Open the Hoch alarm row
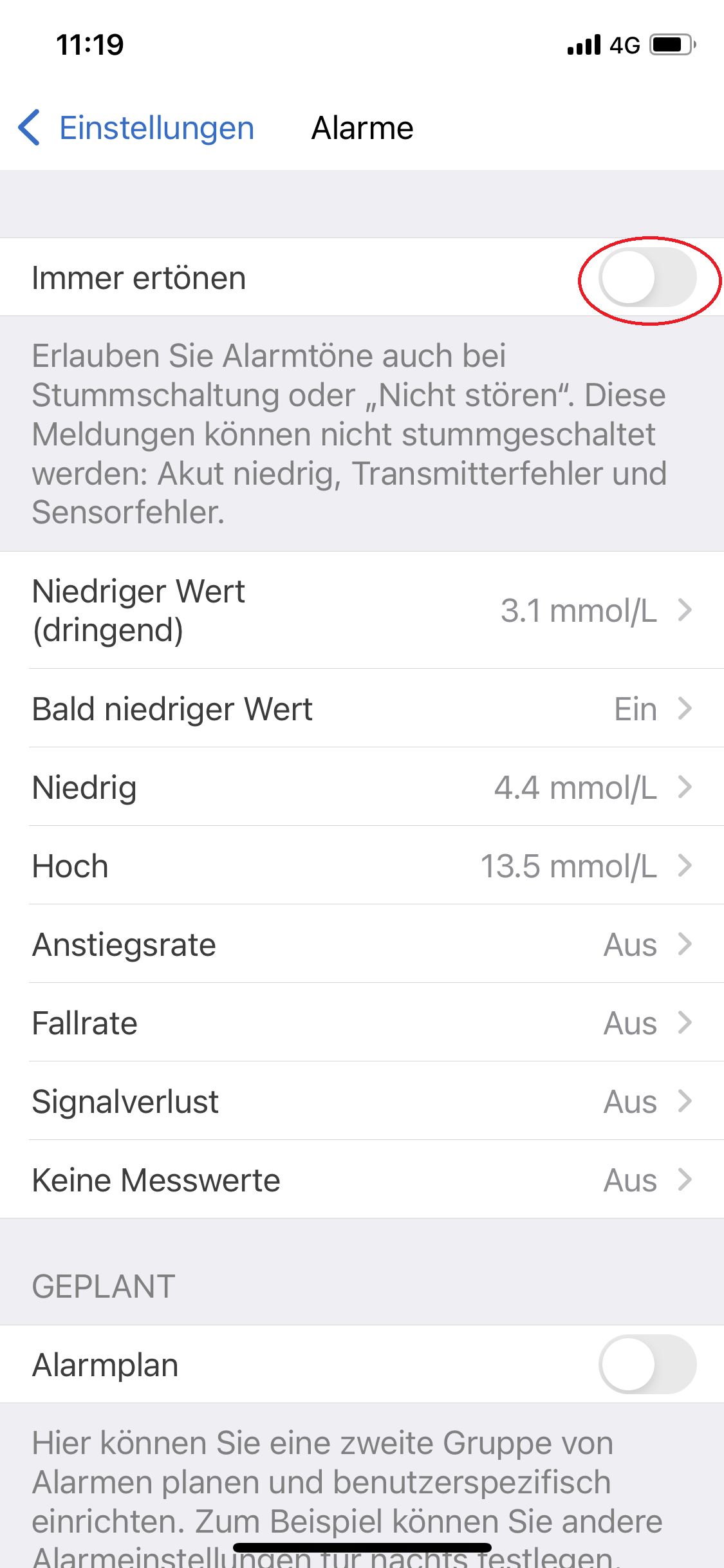The height and width of the screenshot is (1568, 724). tap(362, 865)
